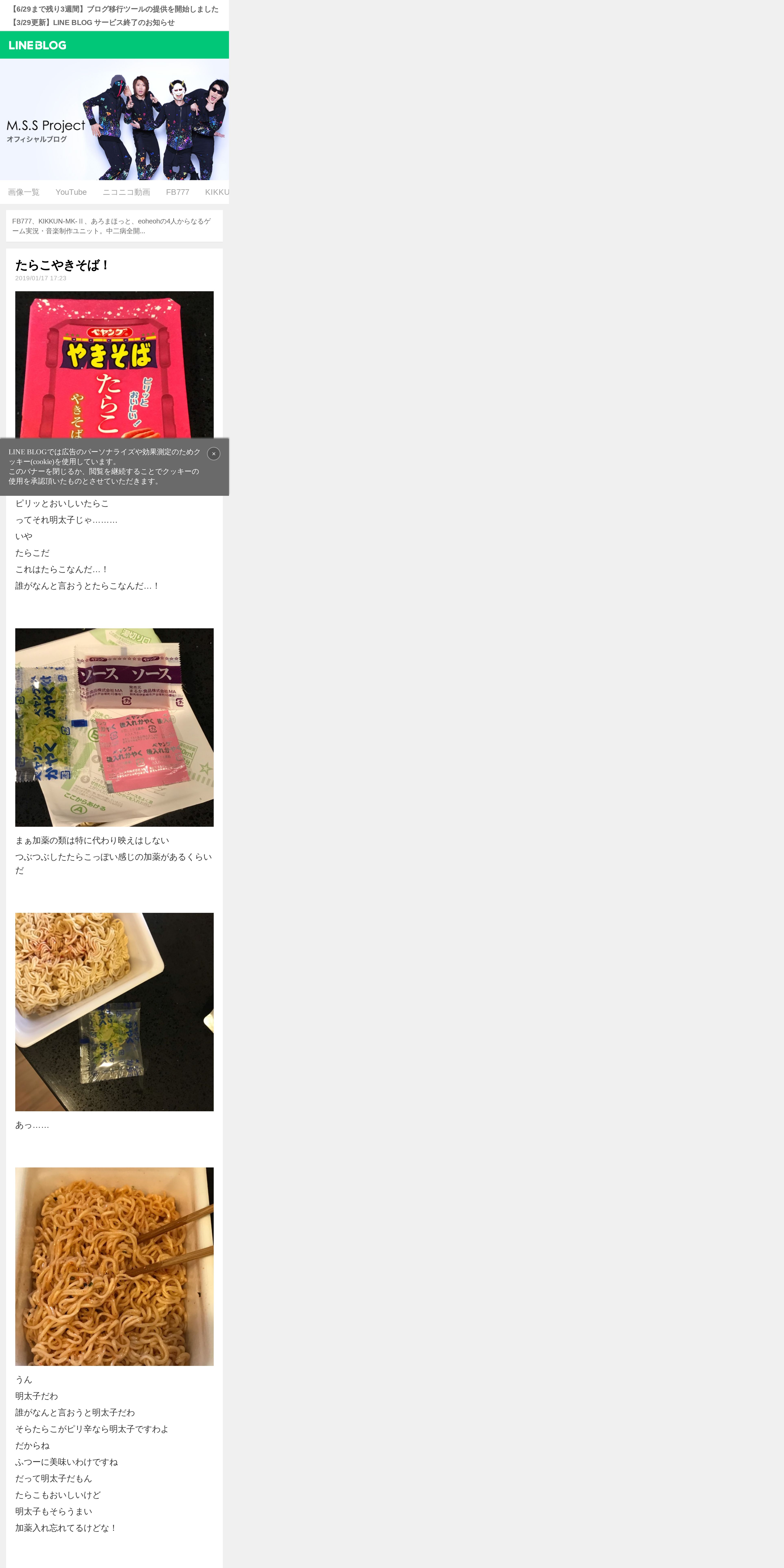
Task: Dismiss the cookie notice banner
Action: (214, 453)
